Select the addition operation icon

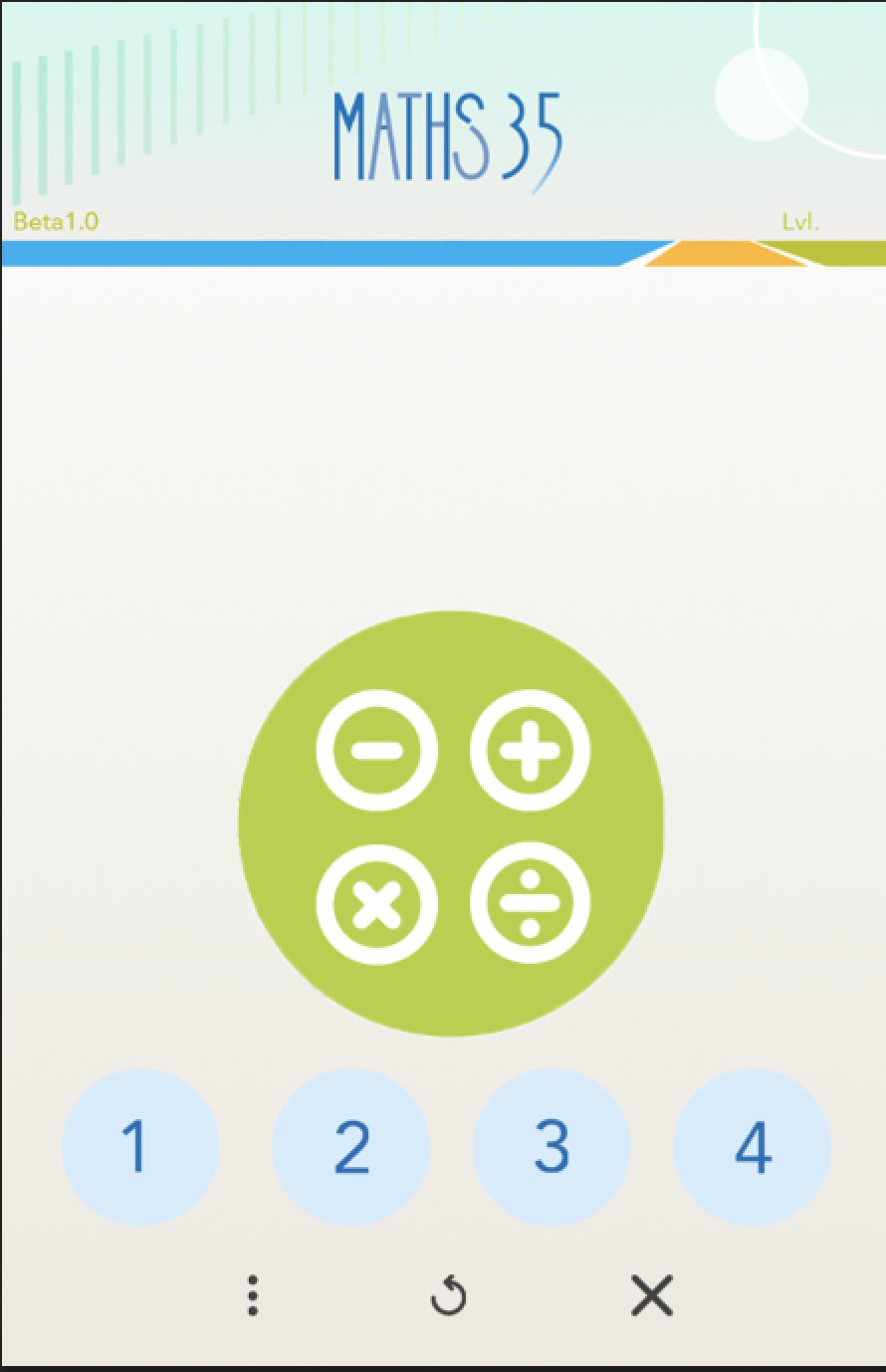(x=529, y=750)
